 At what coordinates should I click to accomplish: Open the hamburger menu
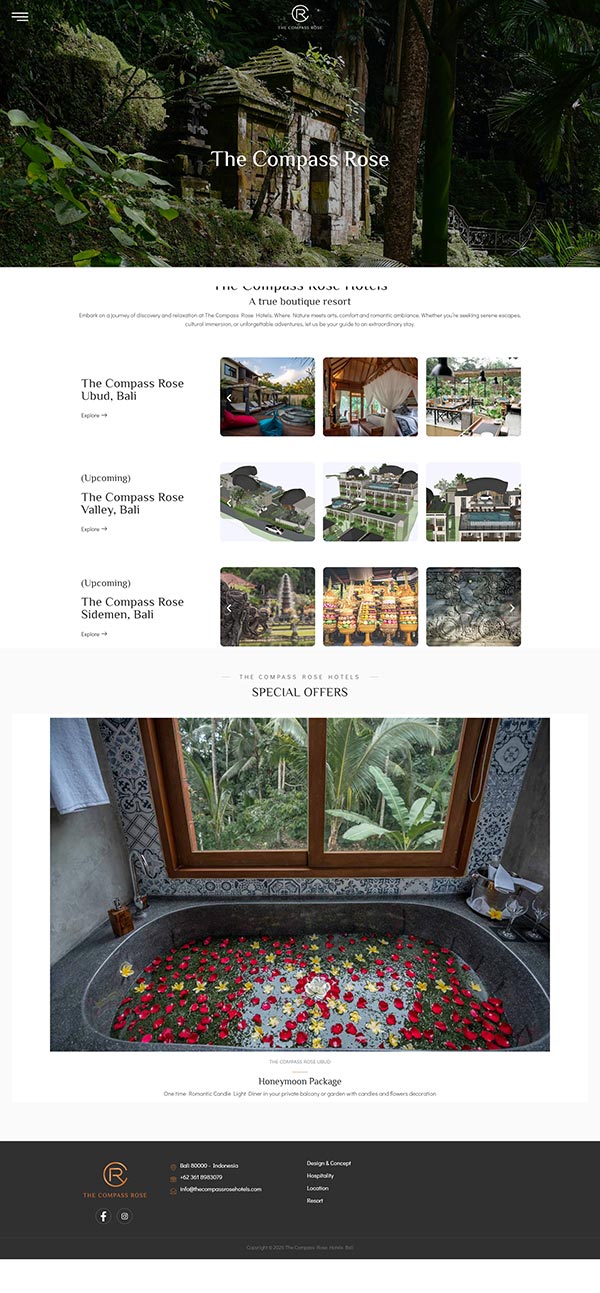coord(20,16)
